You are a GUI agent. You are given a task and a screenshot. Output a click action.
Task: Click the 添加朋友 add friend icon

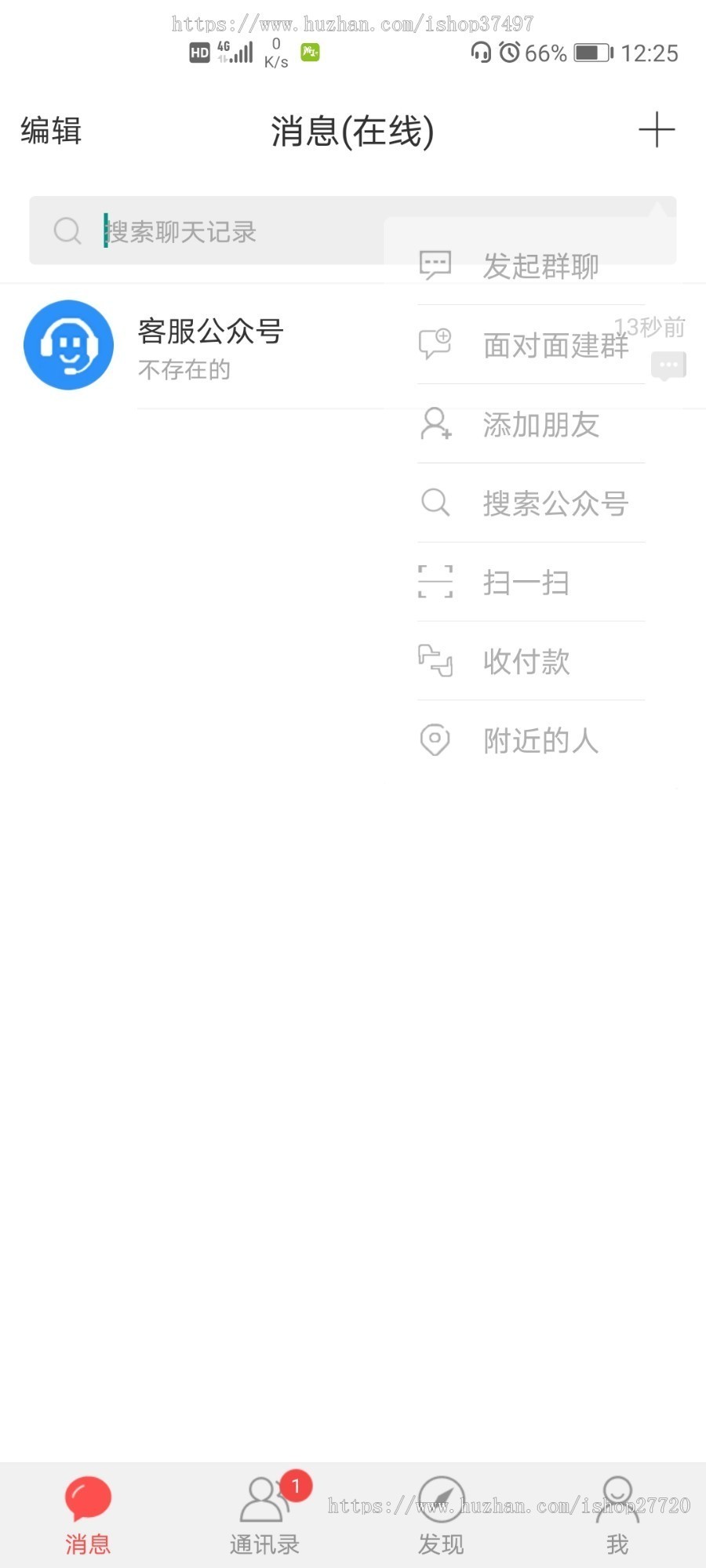point(436,425)
